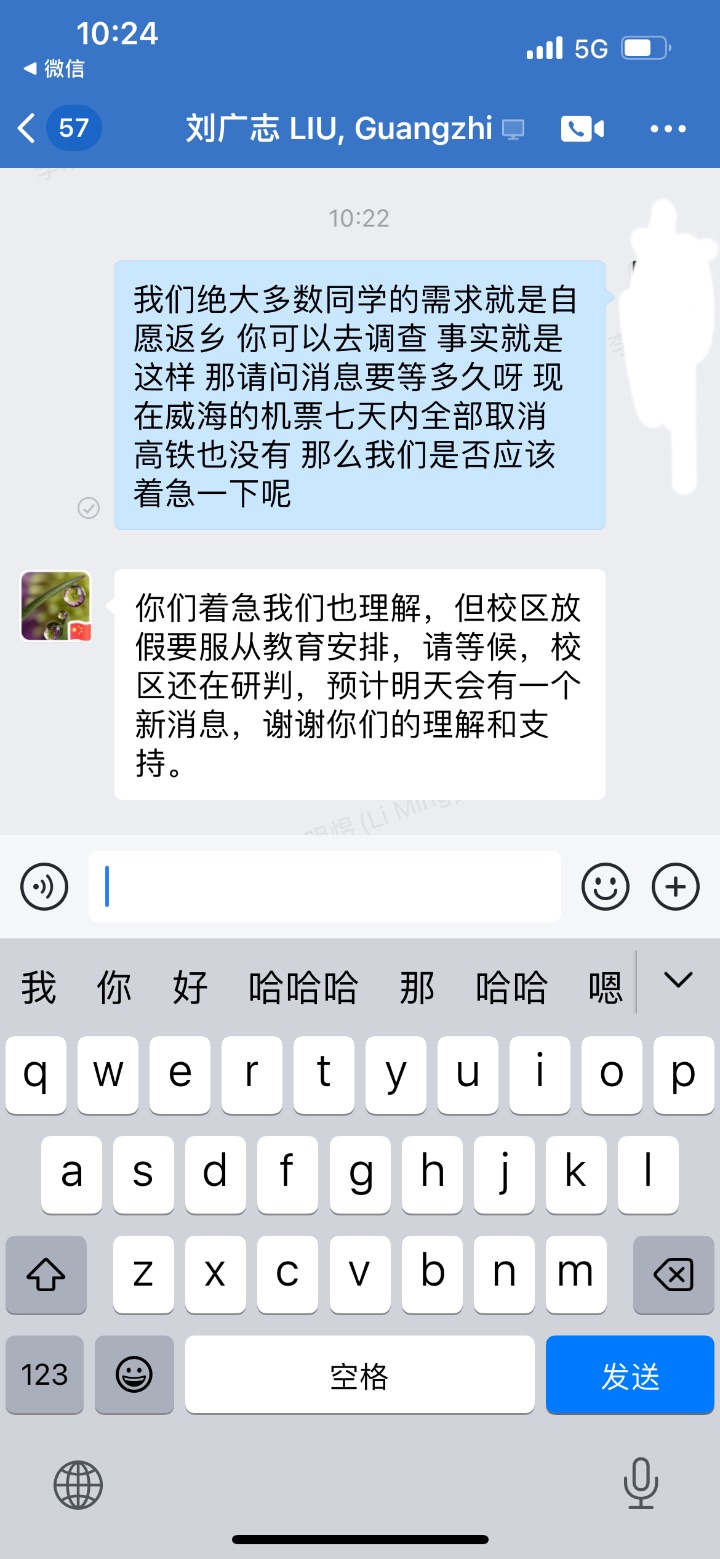Open the plus attachments menu
Image resolution: width=720 pixels, height=1559 pixels.
click(x=675, y=886)
